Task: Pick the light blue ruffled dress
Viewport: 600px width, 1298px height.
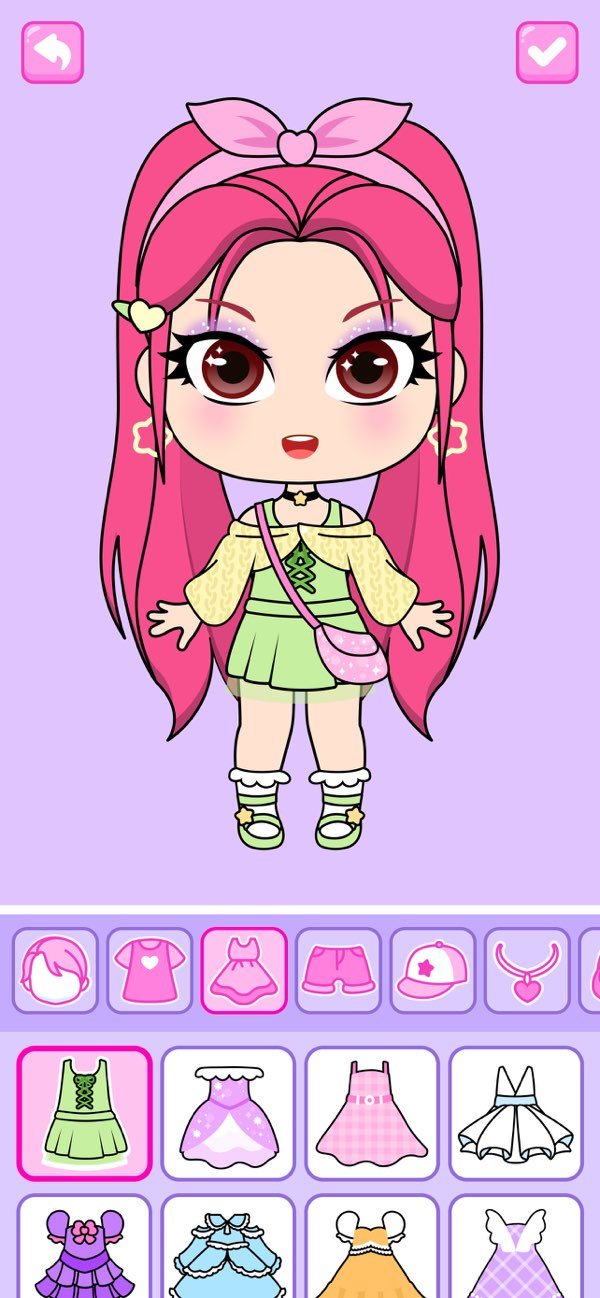Action: point(228,1246)
